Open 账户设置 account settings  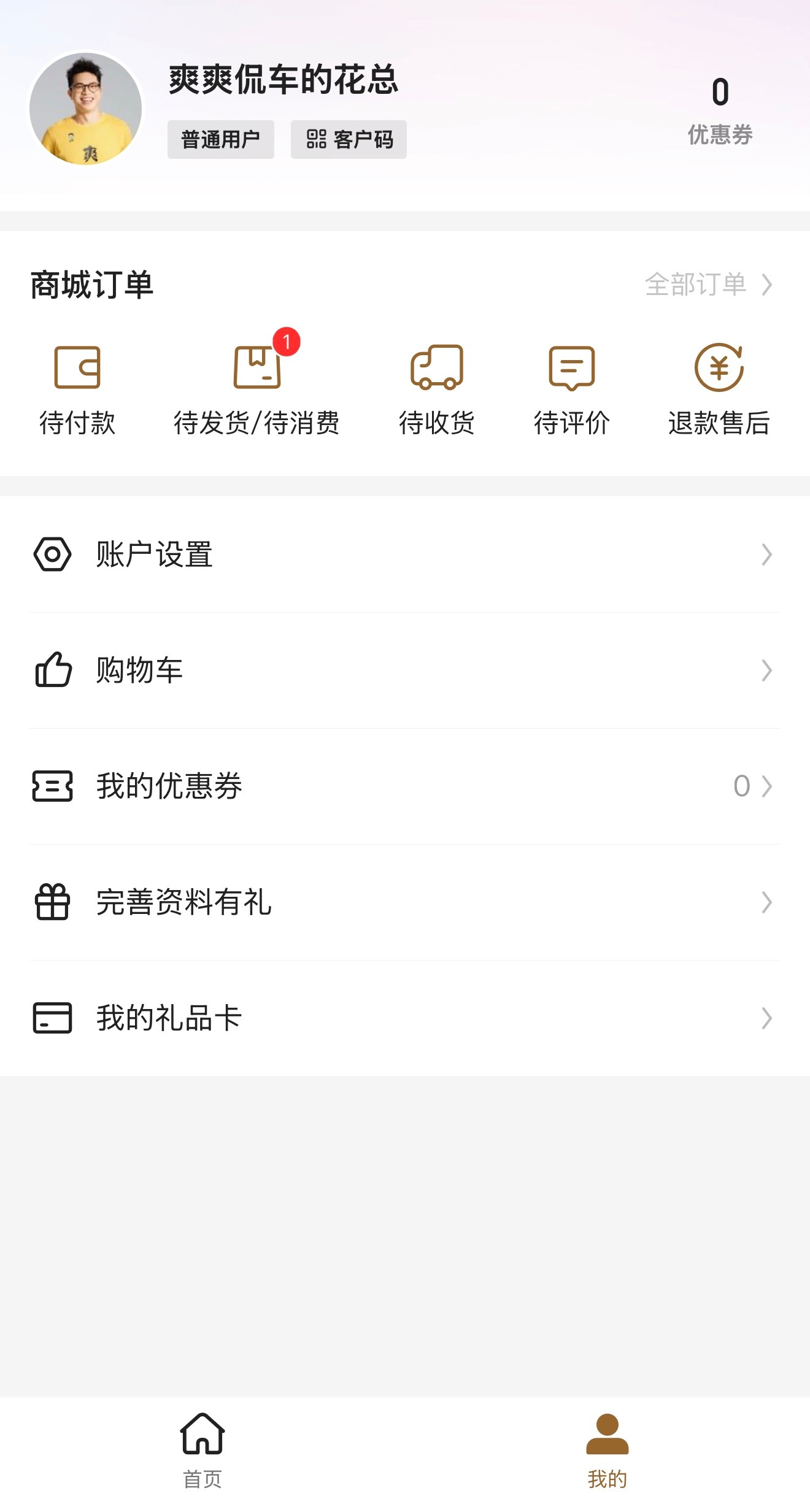[x=405, y=555]
